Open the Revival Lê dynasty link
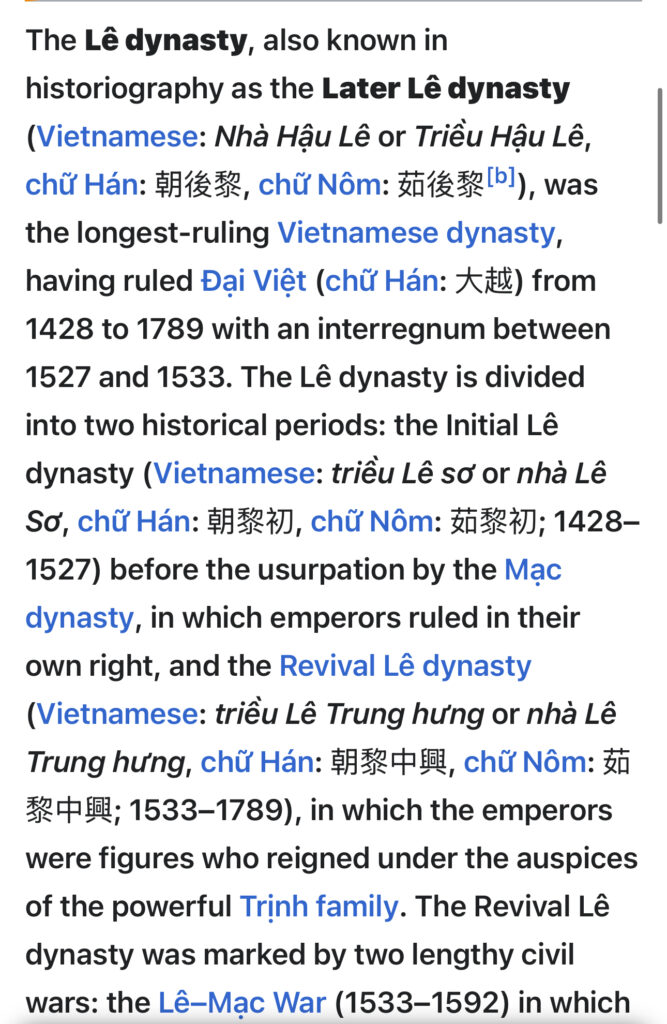Image resolution: width=667 pixels, height=1024 pixels. tap(405, 666)
